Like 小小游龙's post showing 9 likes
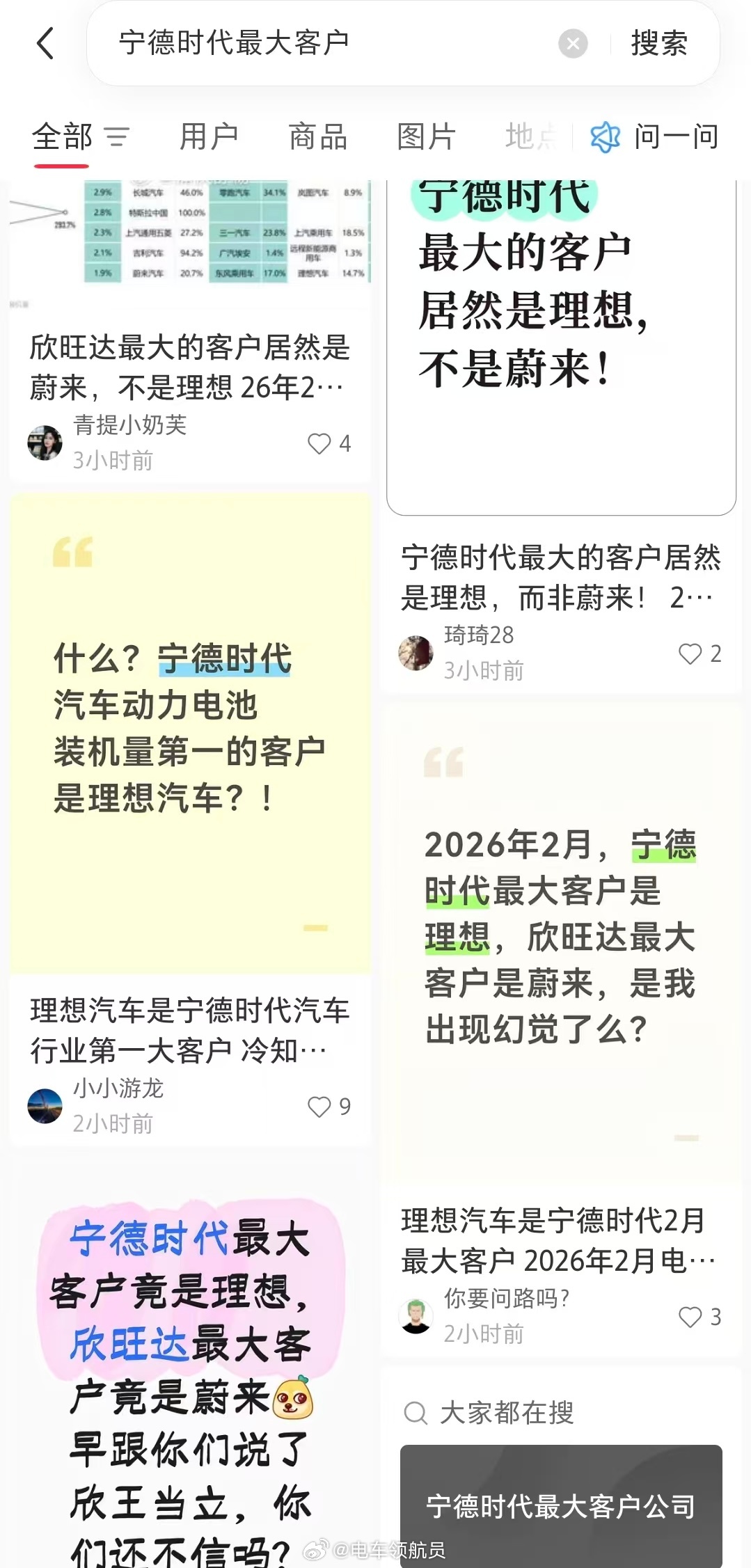This screenshot has height=1568, width=751. tap(319, 1106)
